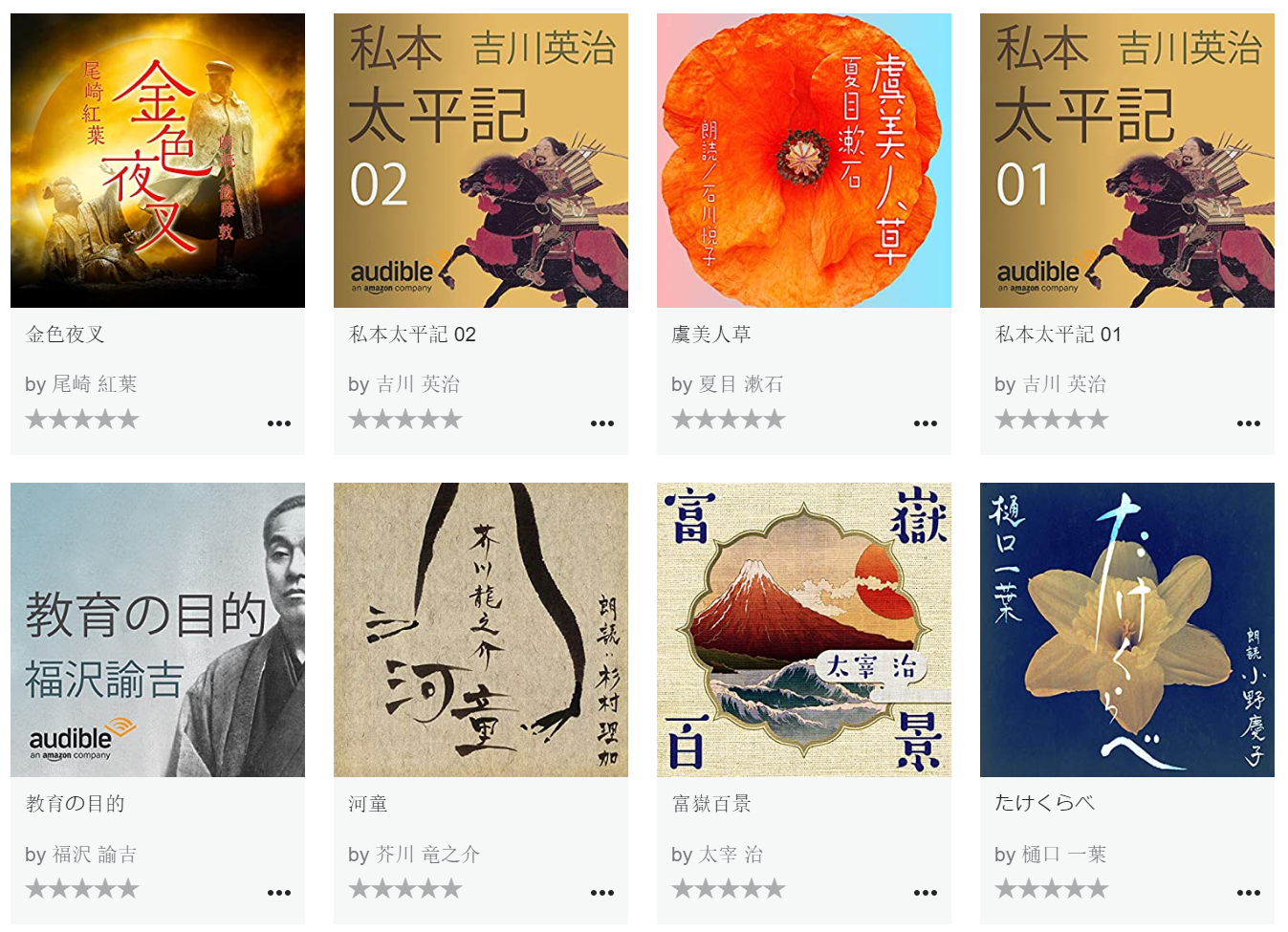Open the 河童 audiobook cover
This screenshot has width=1288, height=932.
[x=481, y=630]
